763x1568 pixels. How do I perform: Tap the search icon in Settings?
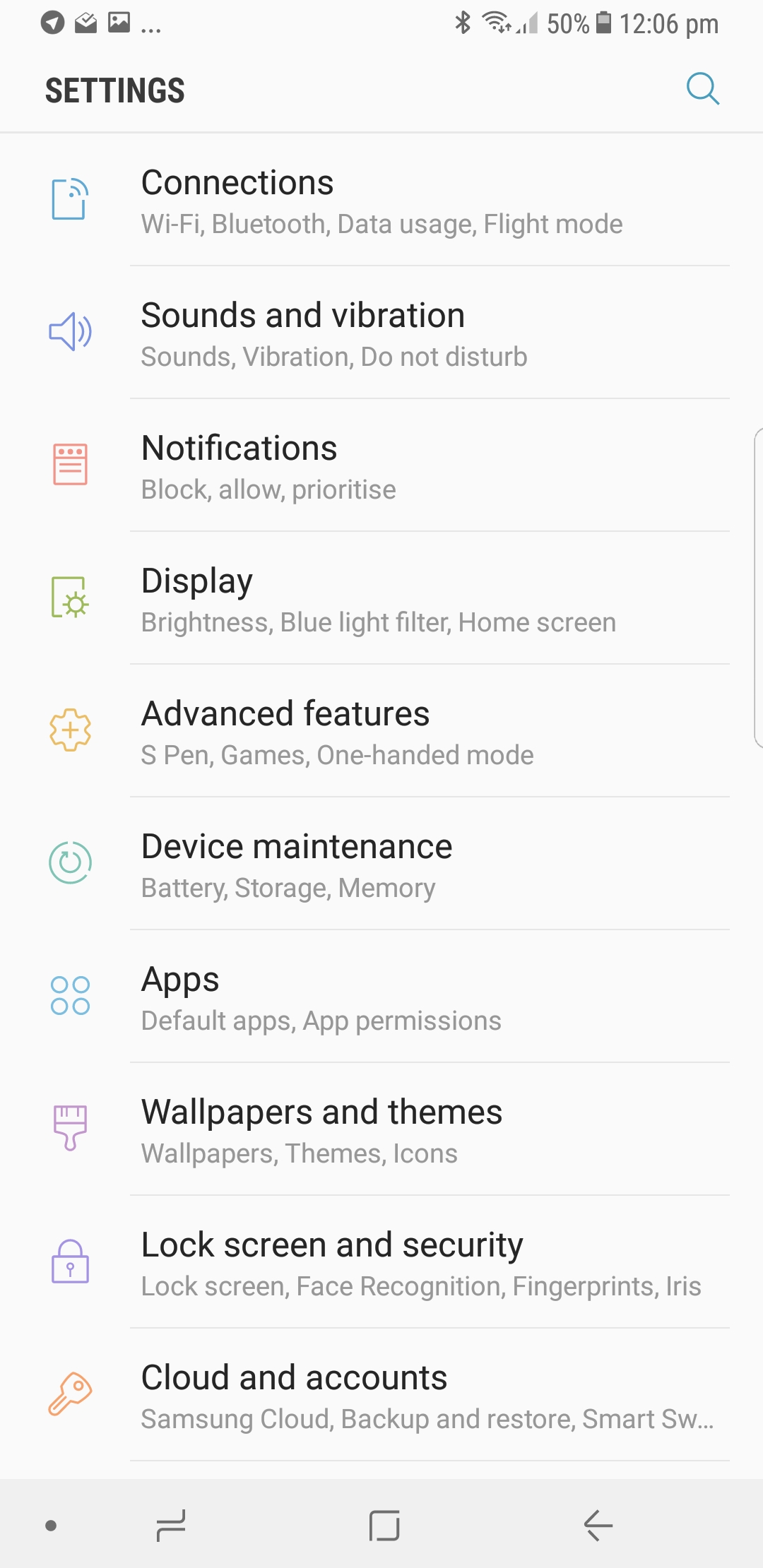click(703, 89)
